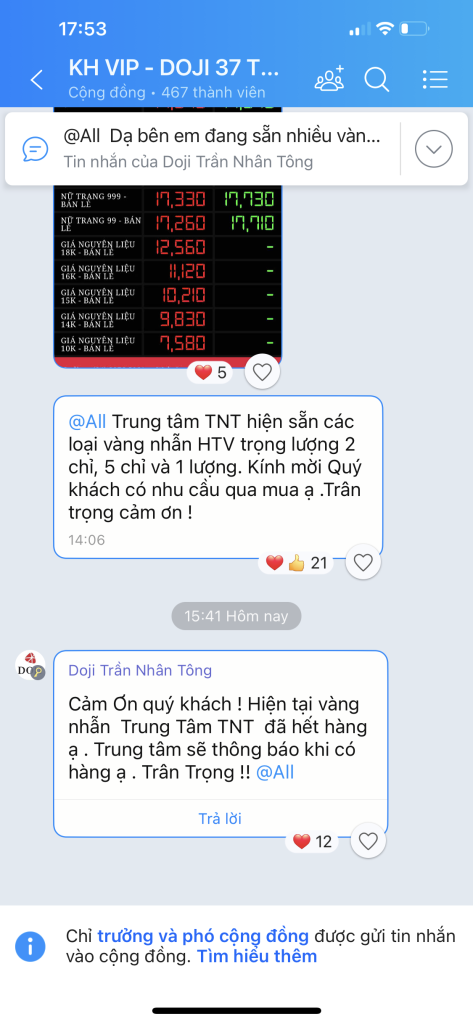The height and width of the screenshot is (1024, 473).
Task: Like the 14:06 message about vàng nhẫn HTV
Action: pos(363,562)
